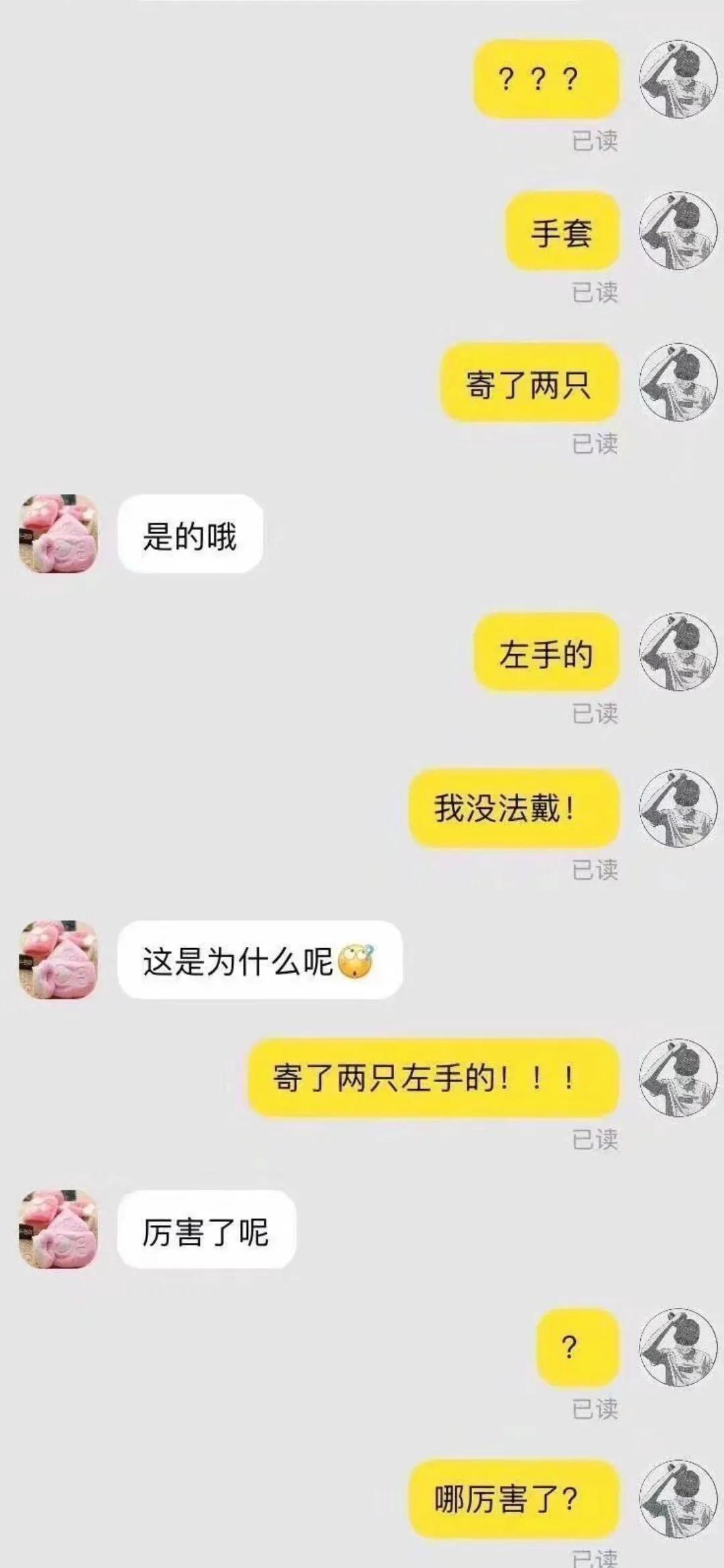Open the sender's avatar next to '？？？'
Image resolution: width=724 pixels, height=1568 pixels.
(x=679, y=79)
